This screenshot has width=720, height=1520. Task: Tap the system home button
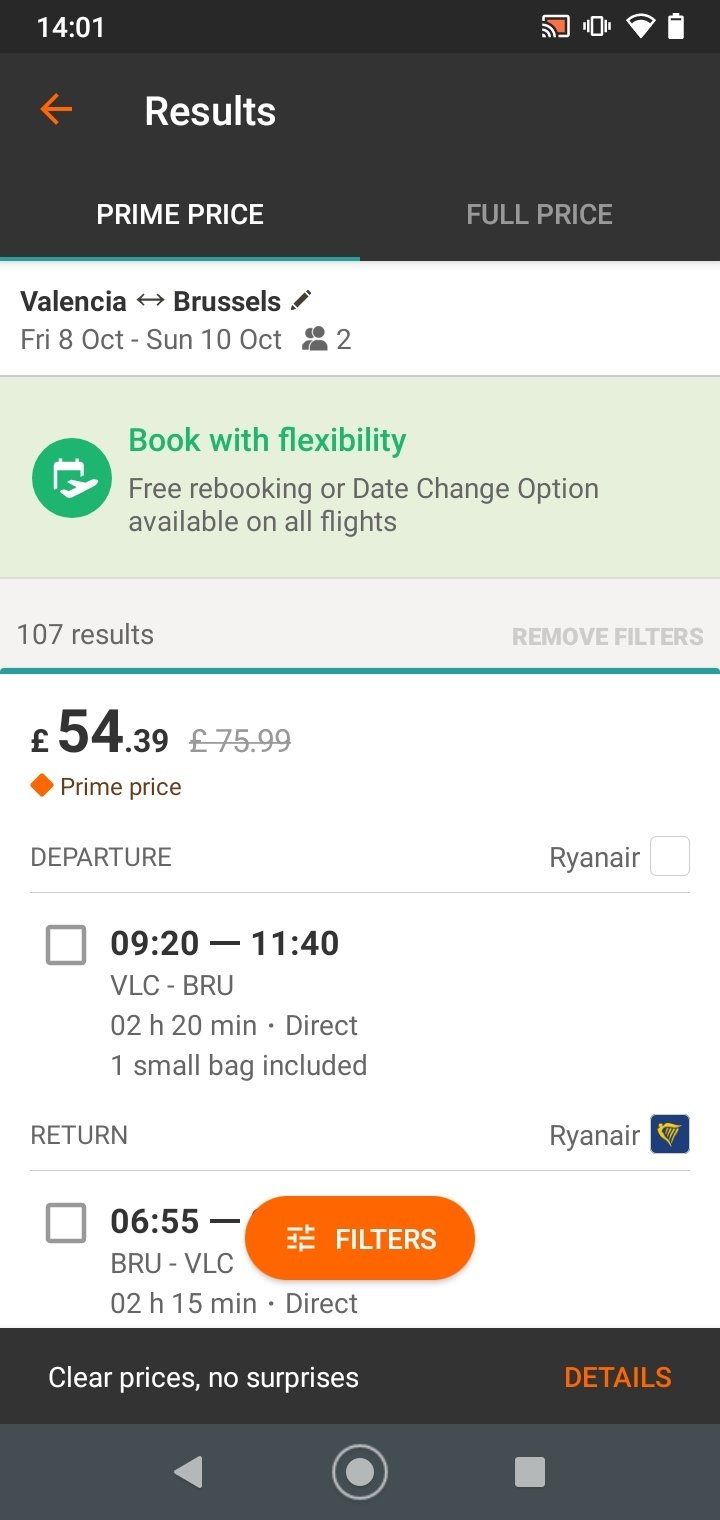point(360,1472)
